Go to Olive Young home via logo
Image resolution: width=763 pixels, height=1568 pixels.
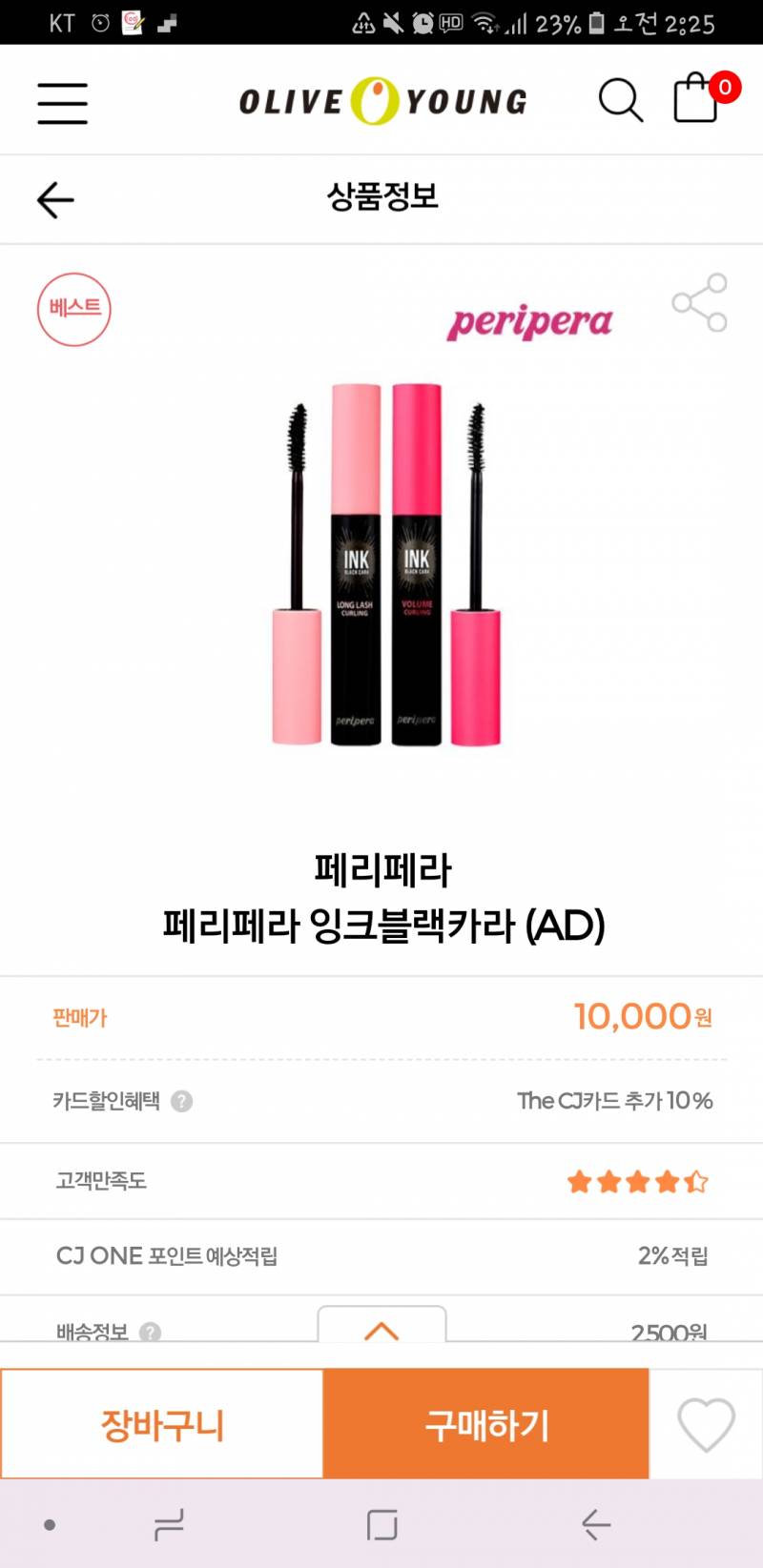(x=382, y=101)
